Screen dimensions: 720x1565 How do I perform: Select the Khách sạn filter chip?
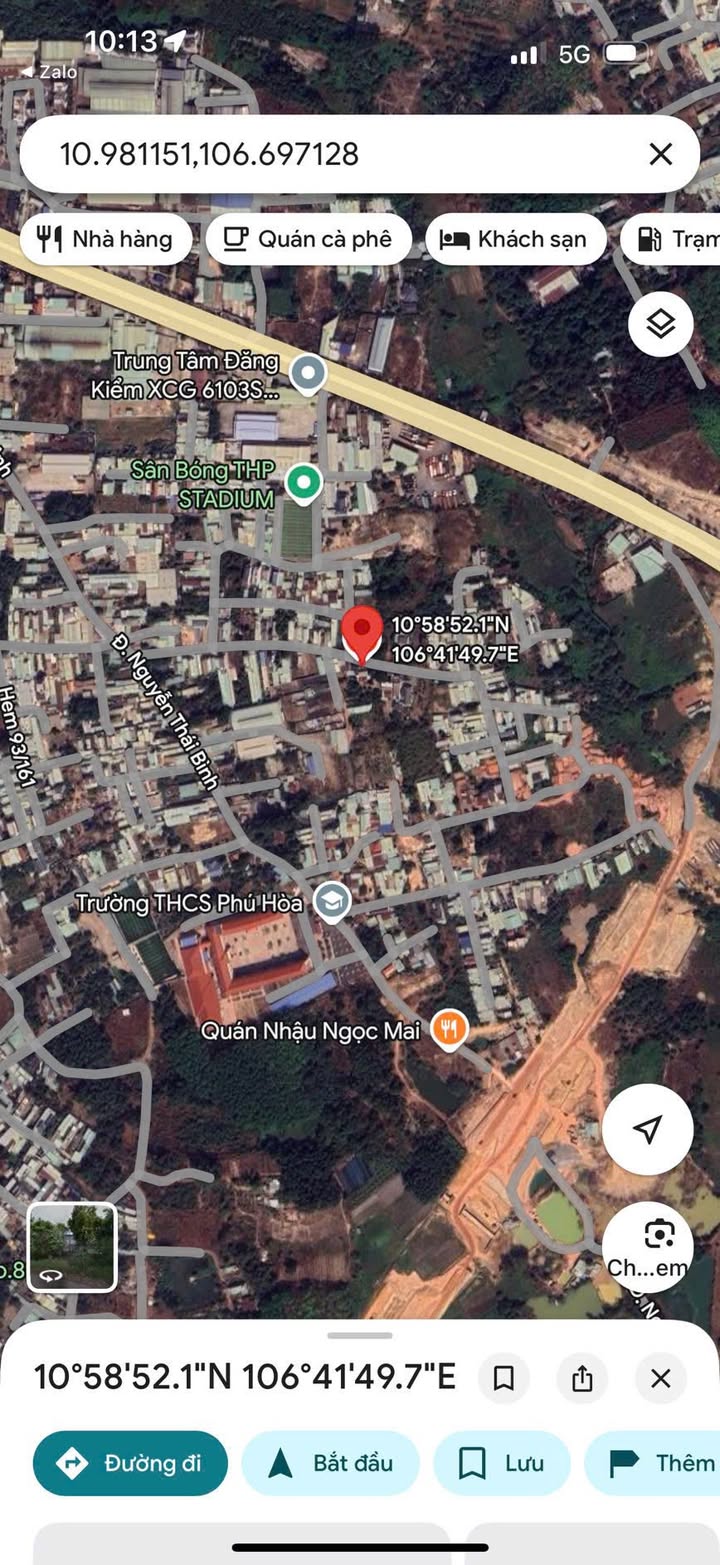[x=516, y=239]
